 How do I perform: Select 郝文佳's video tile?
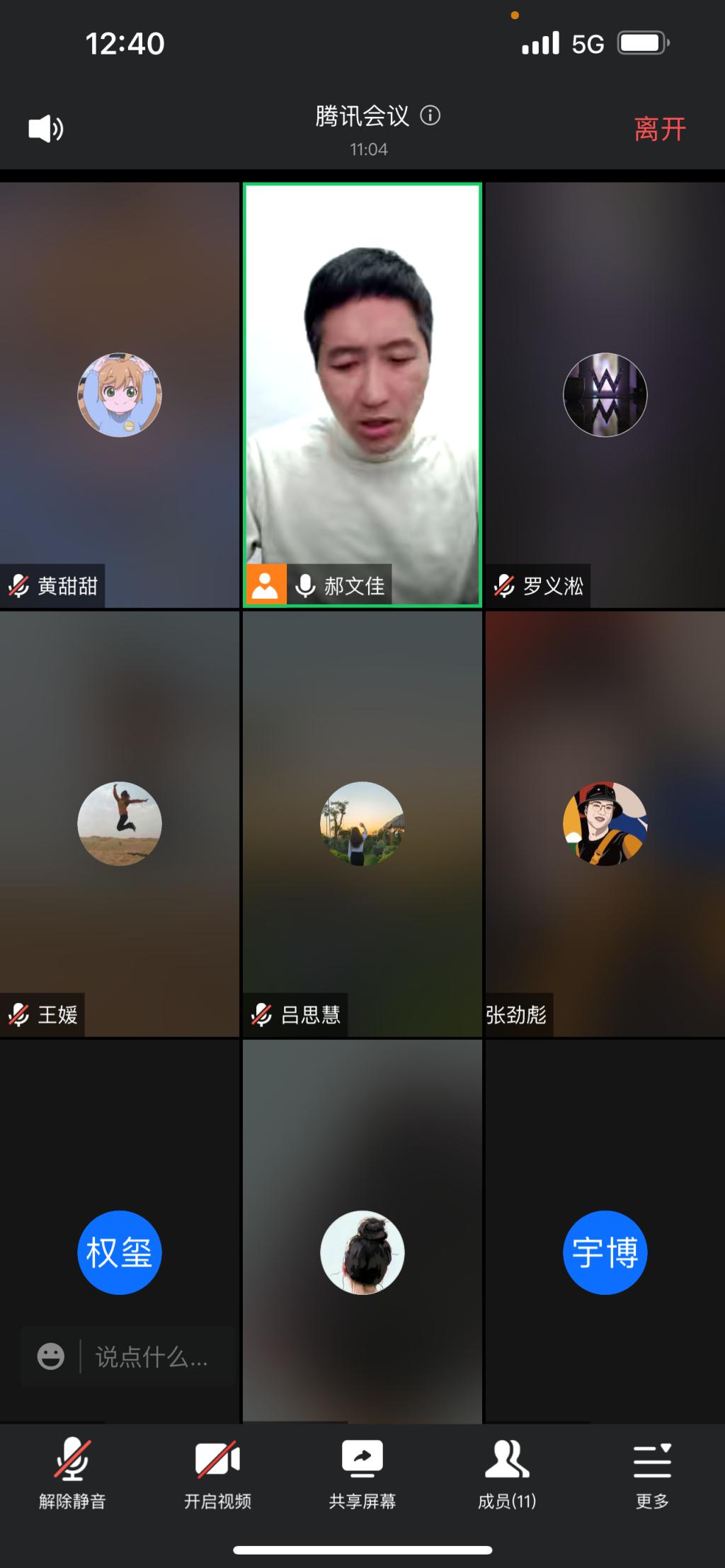click(362, 395)
